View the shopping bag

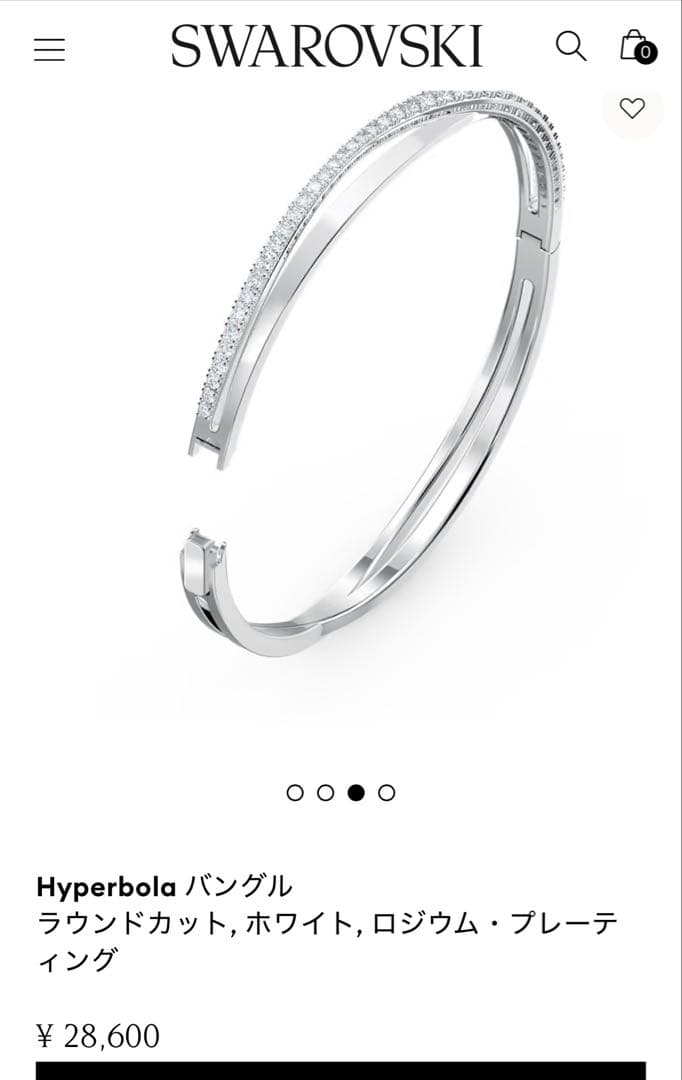click(636, 46)
